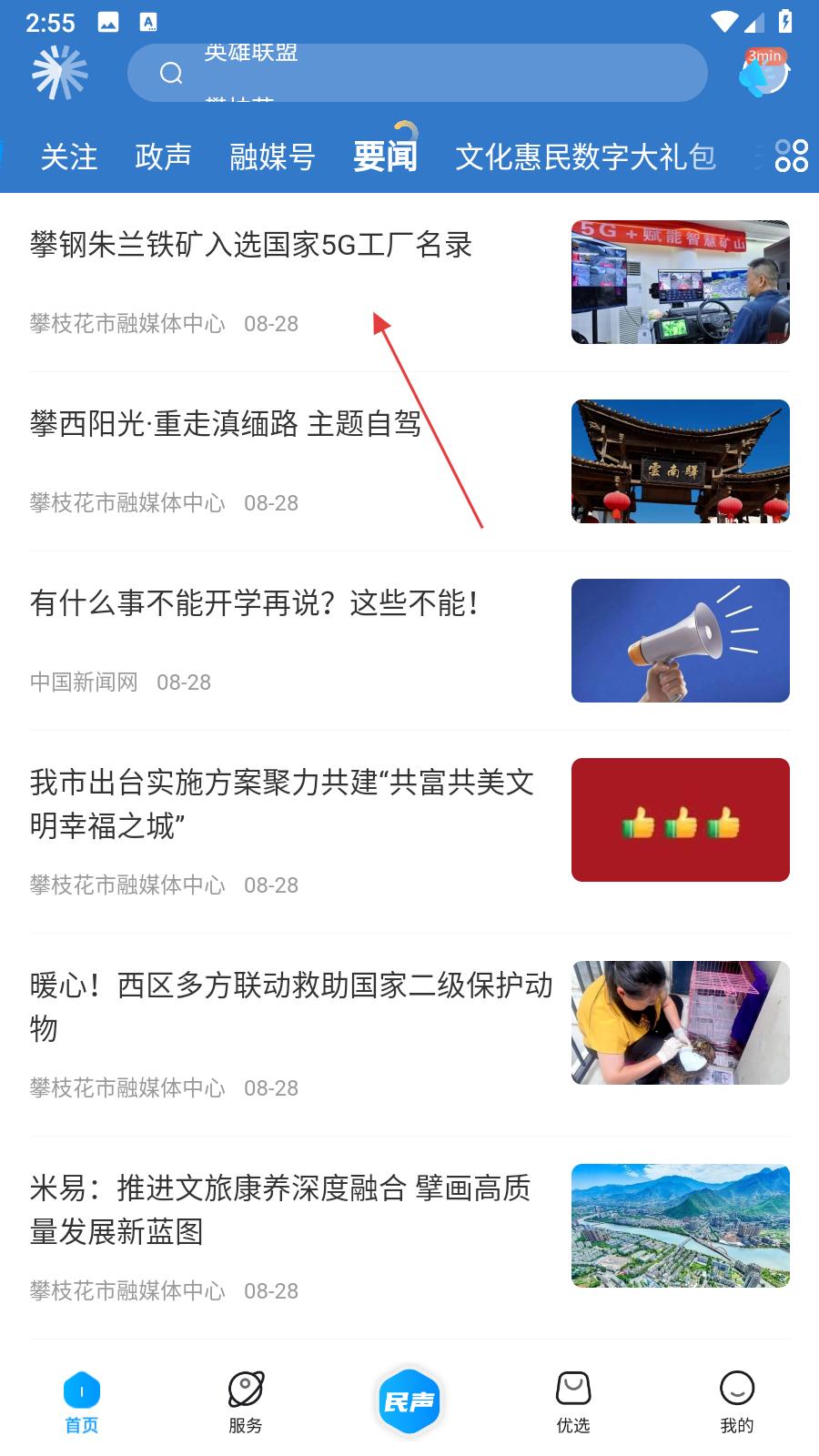This screenshot has height=1456, width=819.
Task: Switch to the 优选 tab
Action: click(573, 1401)
